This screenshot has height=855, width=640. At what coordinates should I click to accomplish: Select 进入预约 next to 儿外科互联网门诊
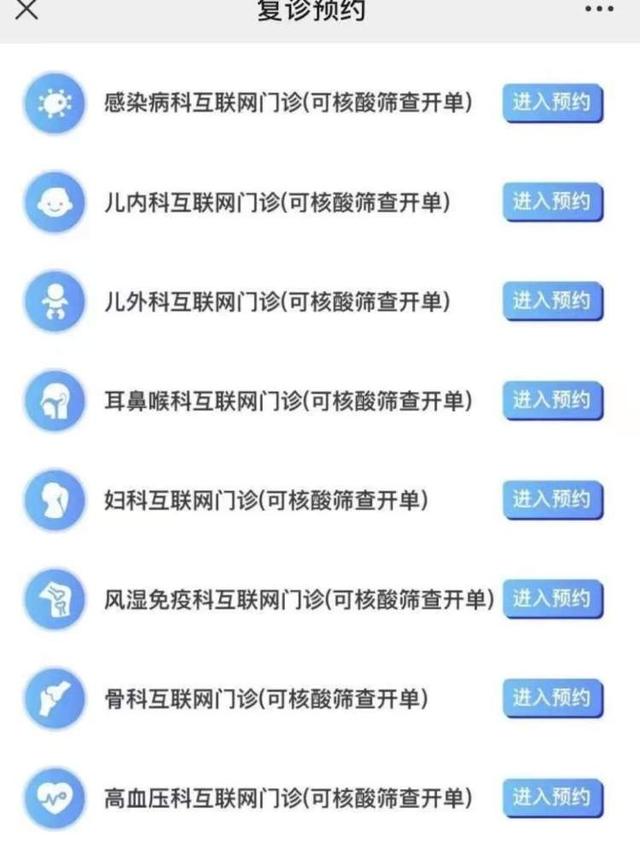pyautogui.click(x=552, y=300)
